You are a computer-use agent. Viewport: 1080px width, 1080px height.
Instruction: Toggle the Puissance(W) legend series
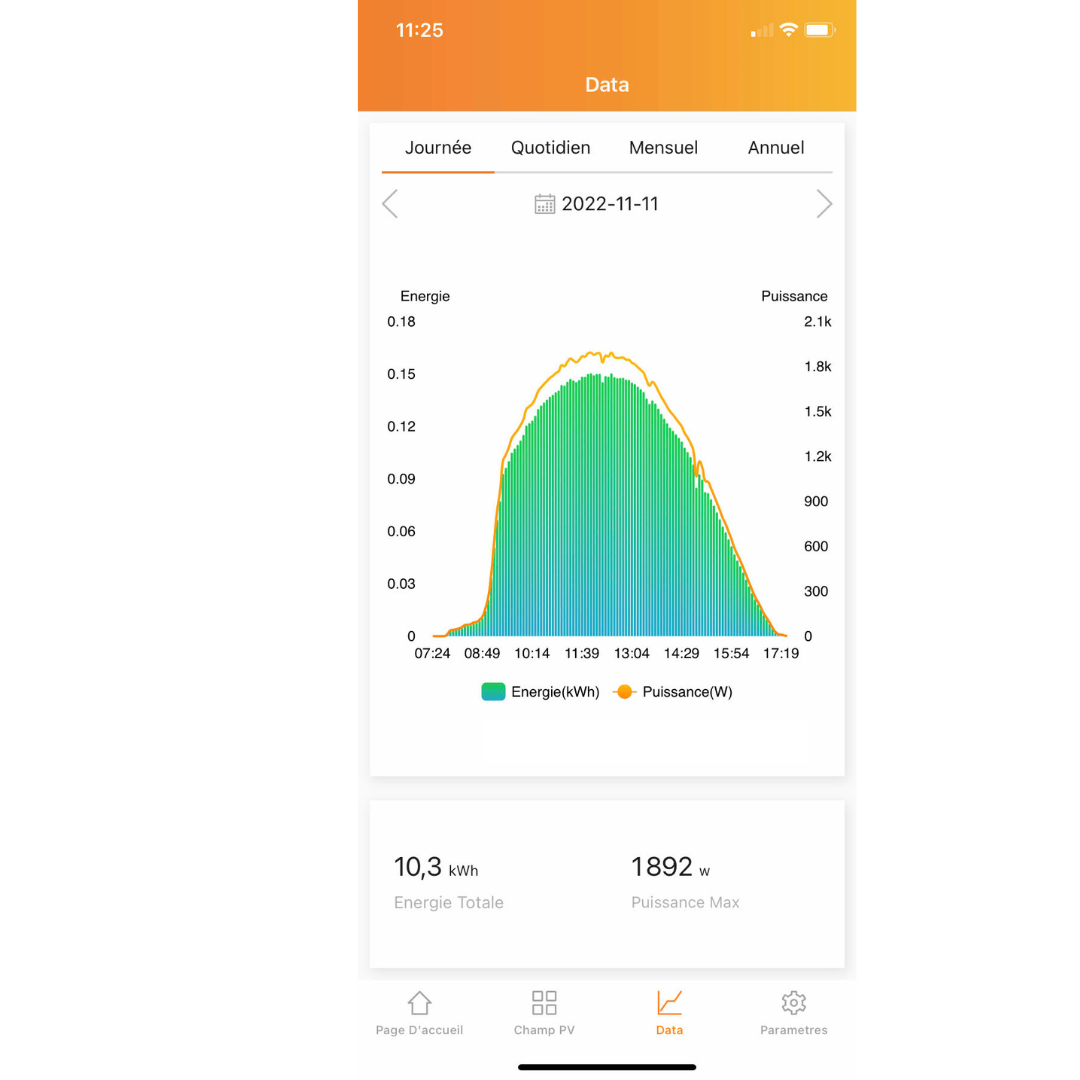tap(673, 691)
